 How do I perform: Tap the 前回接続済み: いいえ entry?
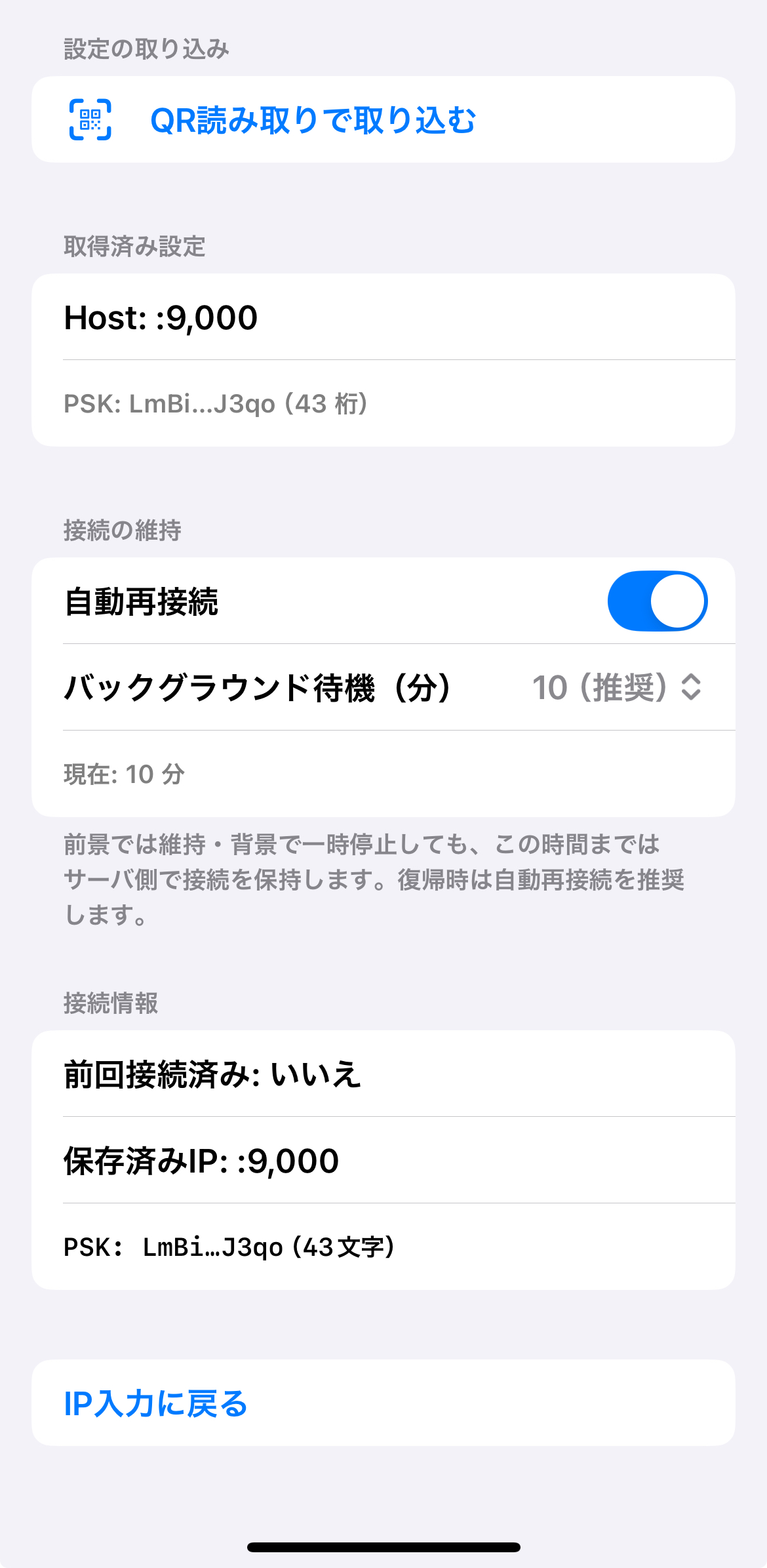click(383, 1075)
